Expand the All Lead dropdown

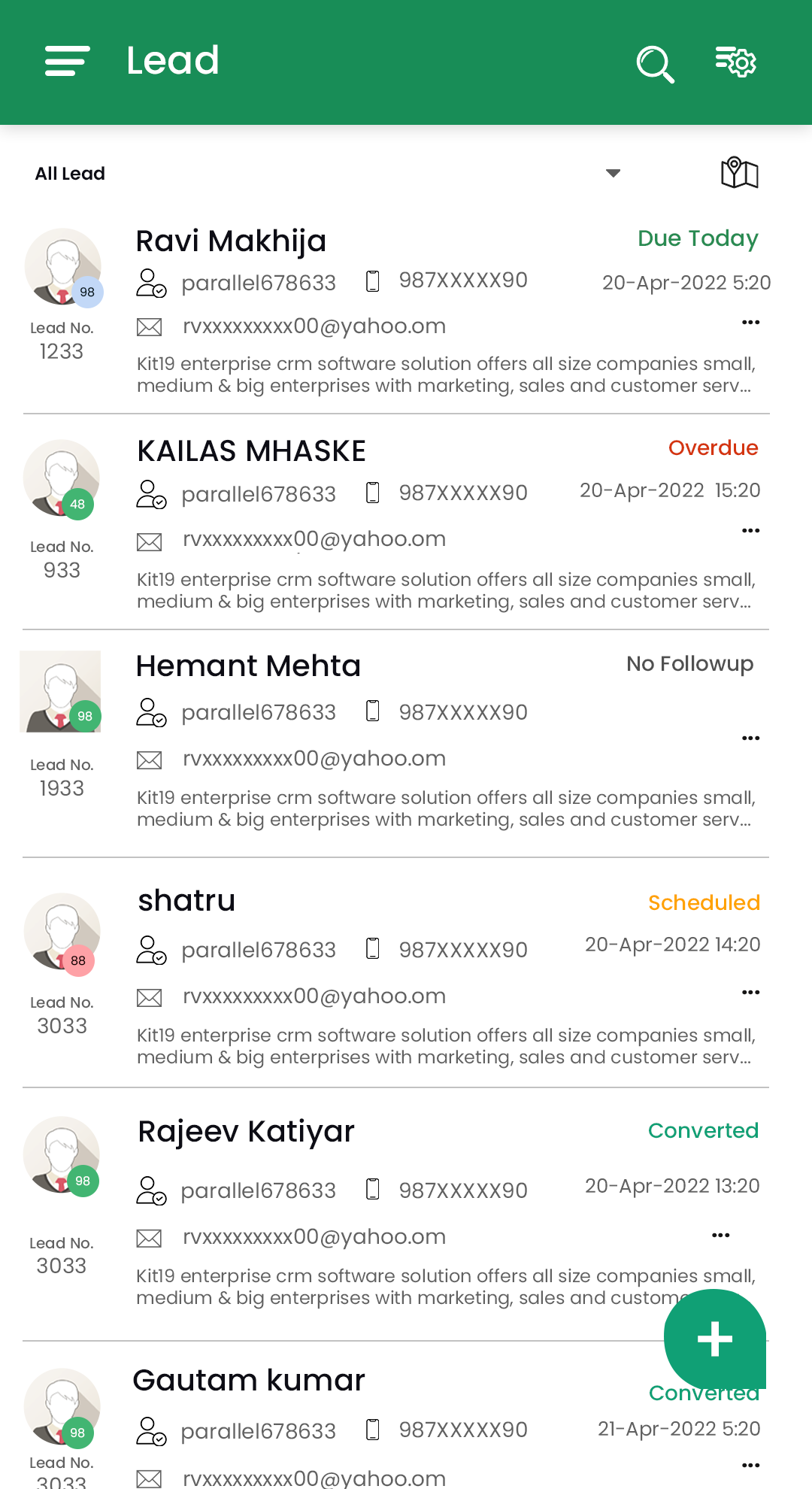click(x=613, y=173)
